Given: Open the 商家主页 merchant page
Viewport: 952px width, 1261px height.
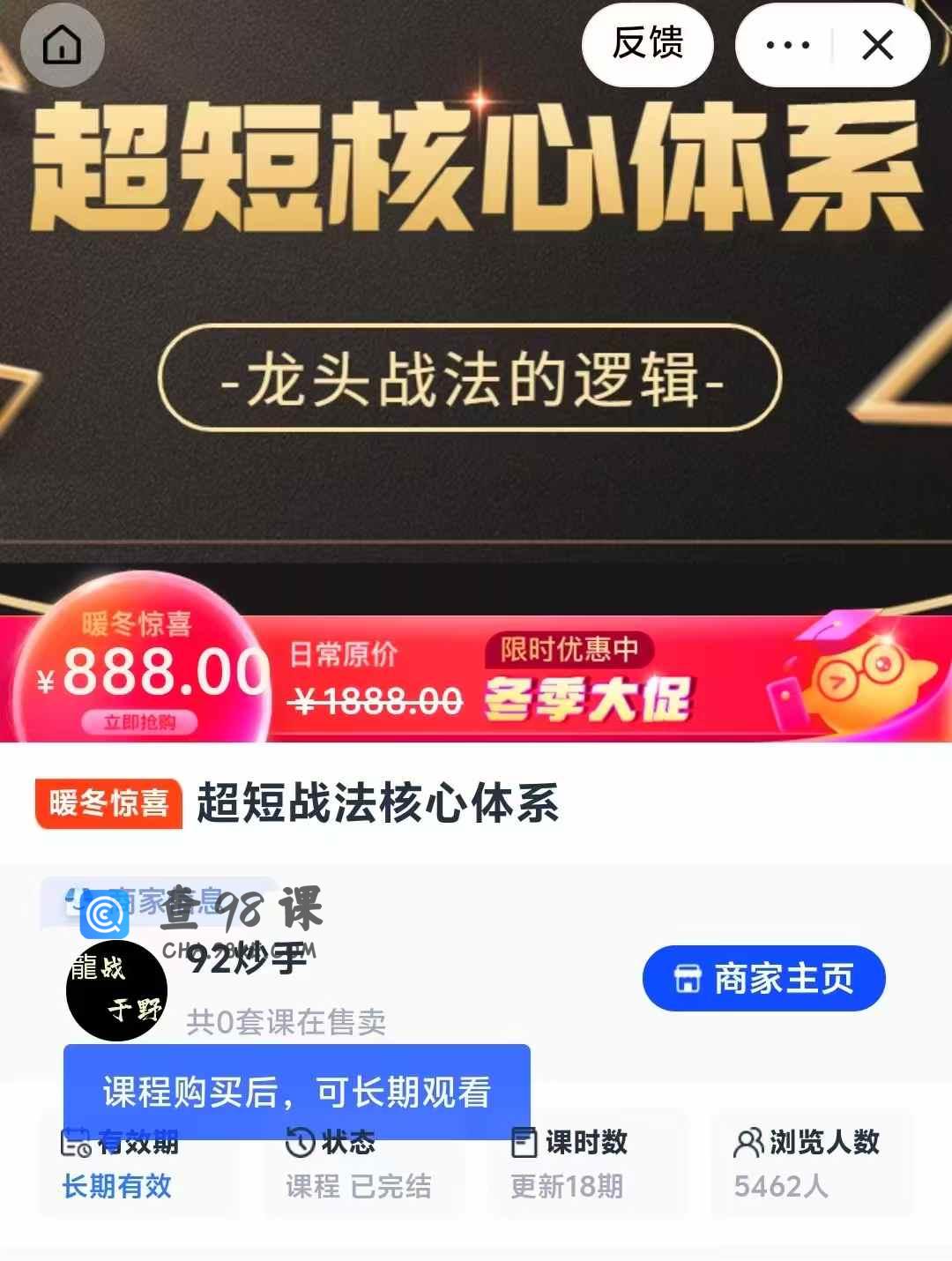Looking at the screenshot, I should point(763,979).
